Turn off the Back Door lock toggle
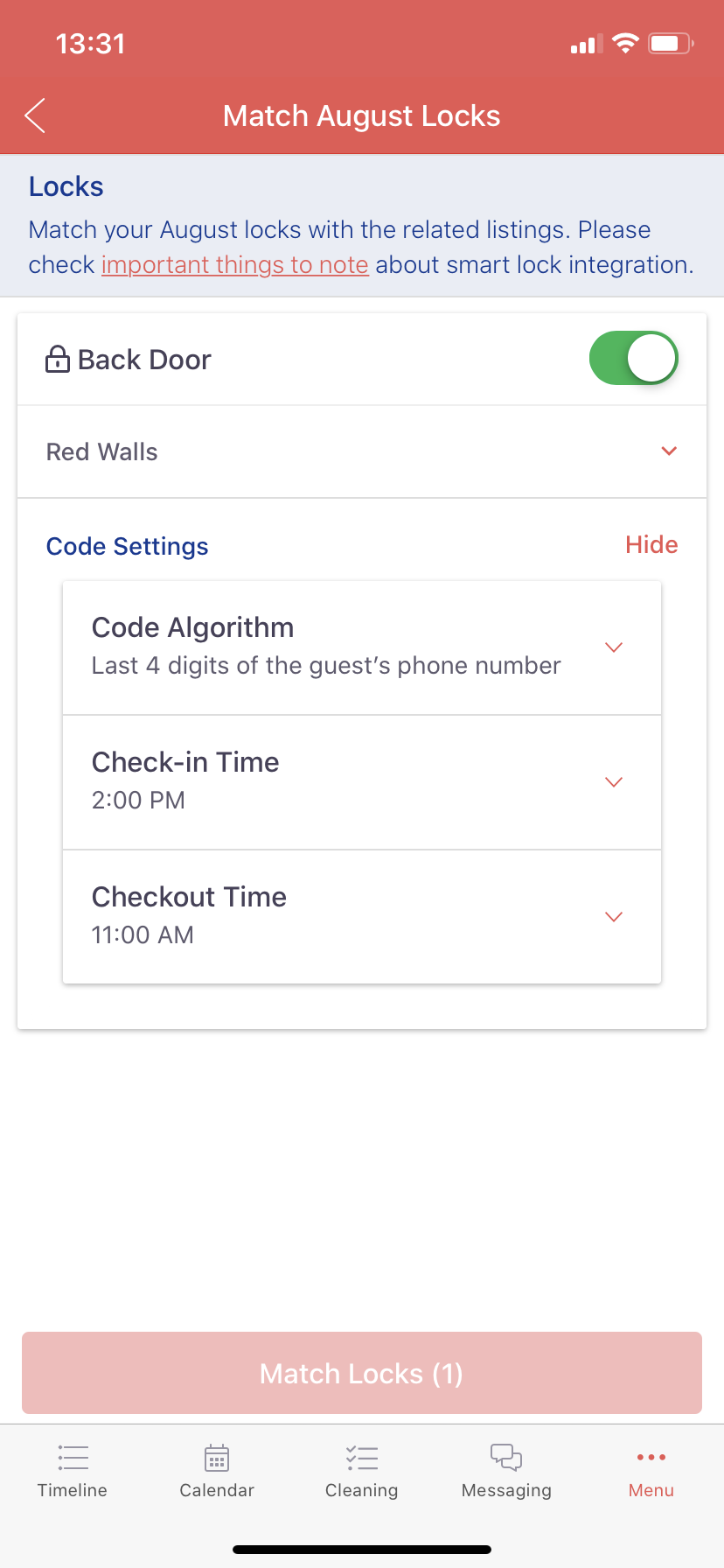Image resolution: width=724 pixels, height=1568 pixels. [634, 358]
